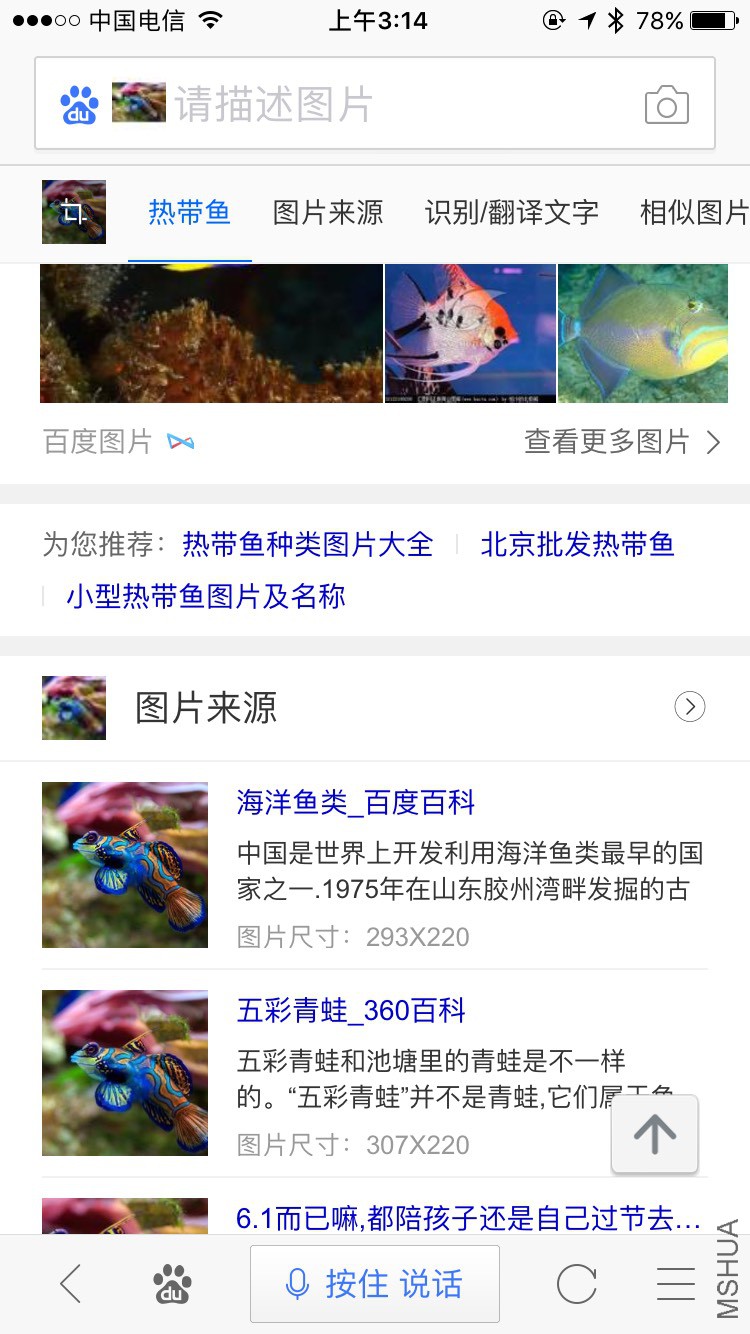The image size is (750, 1334).
Task: Select the 热带鱼 tab
Action: [x=189, y=212]
